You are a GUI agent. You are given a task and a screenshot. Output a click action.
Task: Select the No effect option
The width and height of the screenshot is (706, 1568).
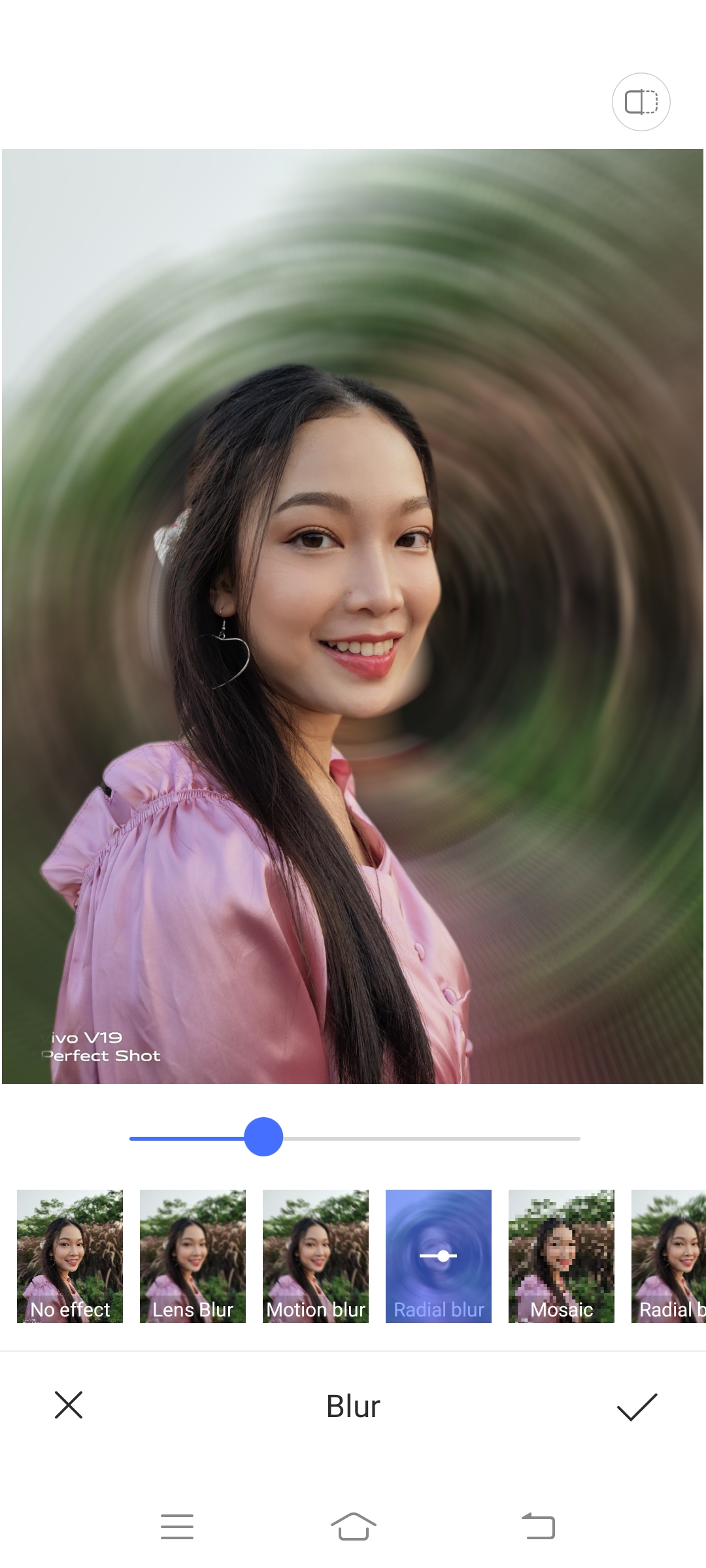tap(70, 1256)
